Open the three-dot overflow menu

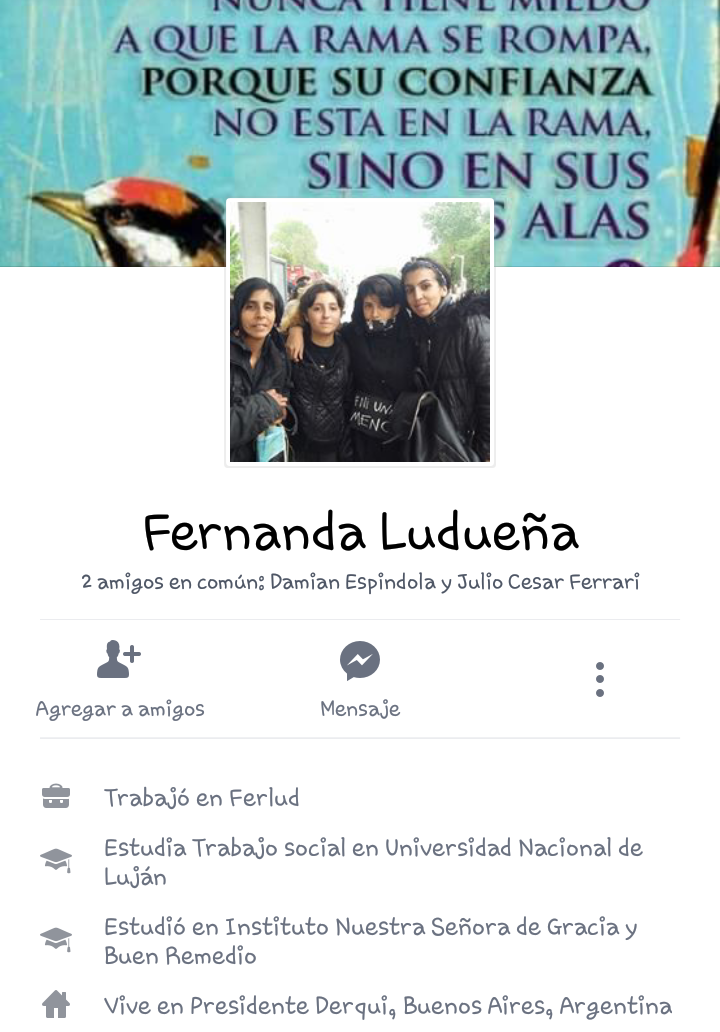599,680
